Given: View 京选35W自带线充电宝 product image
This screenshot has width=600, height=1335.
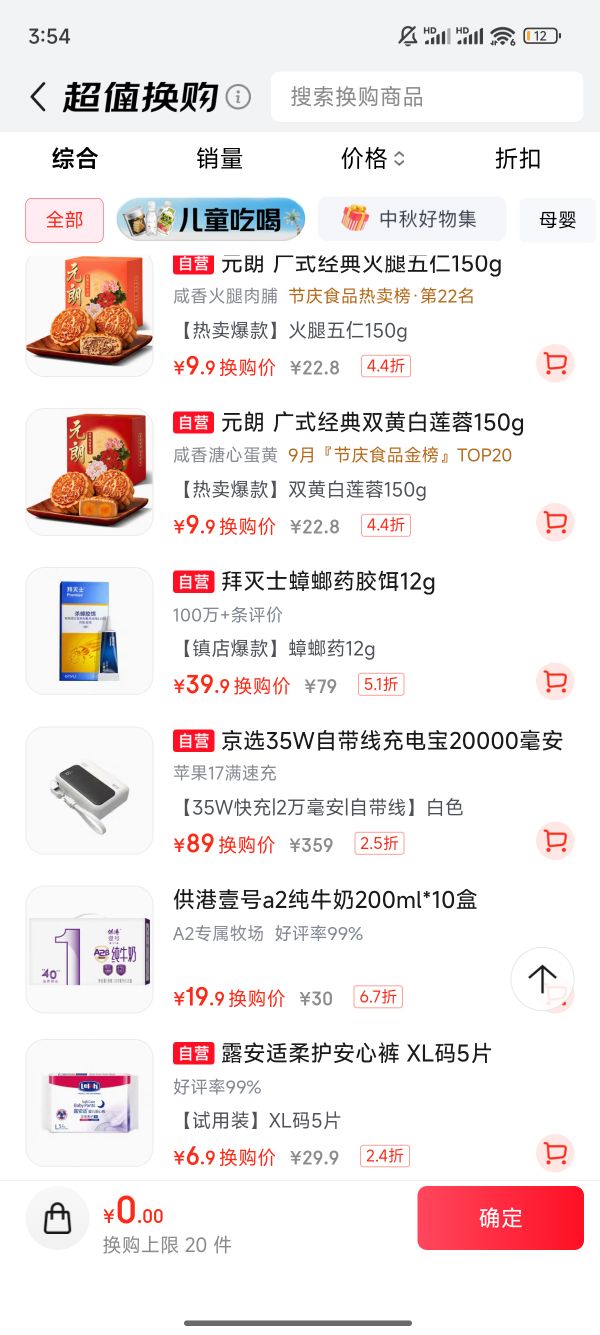Looking at the screenshot, I should (x=89, y=790).
